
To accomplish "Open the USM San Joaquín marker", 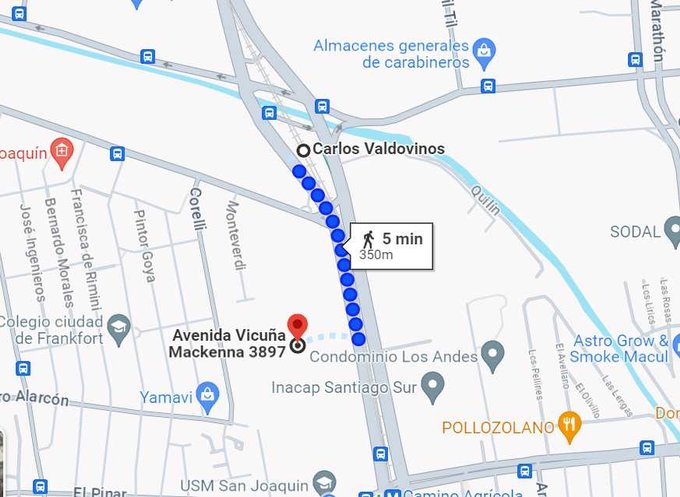I will point(324,482).
